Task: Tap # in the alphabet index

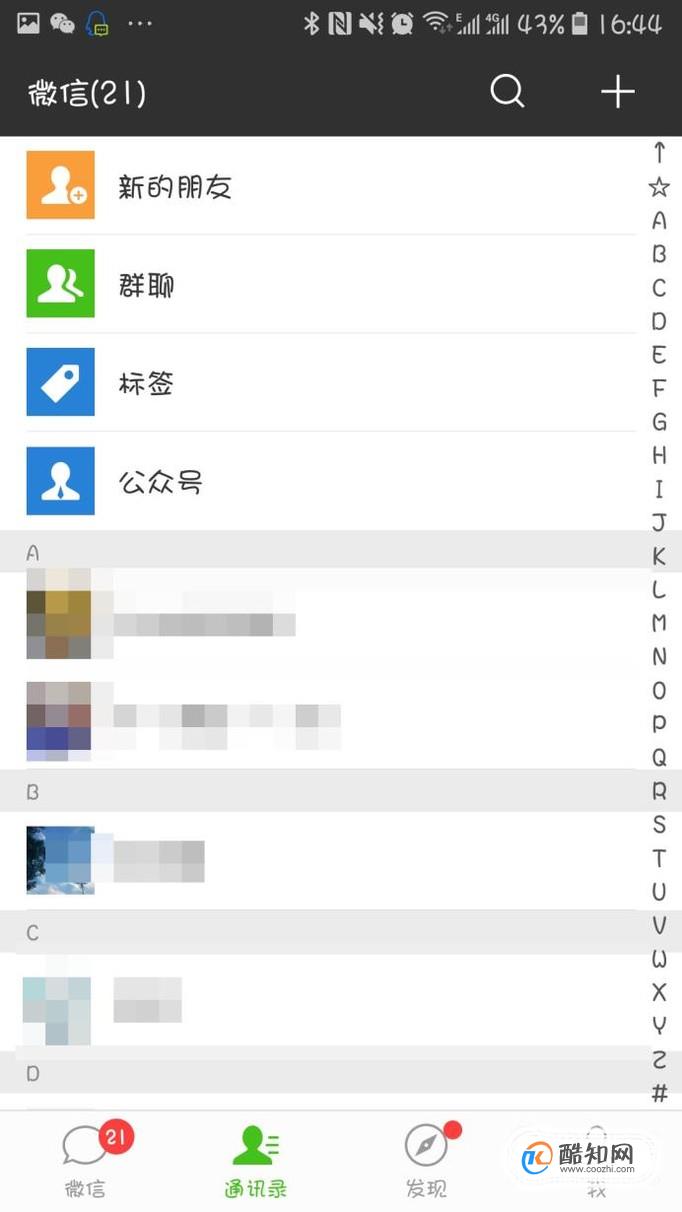Action: (659, 1093)
